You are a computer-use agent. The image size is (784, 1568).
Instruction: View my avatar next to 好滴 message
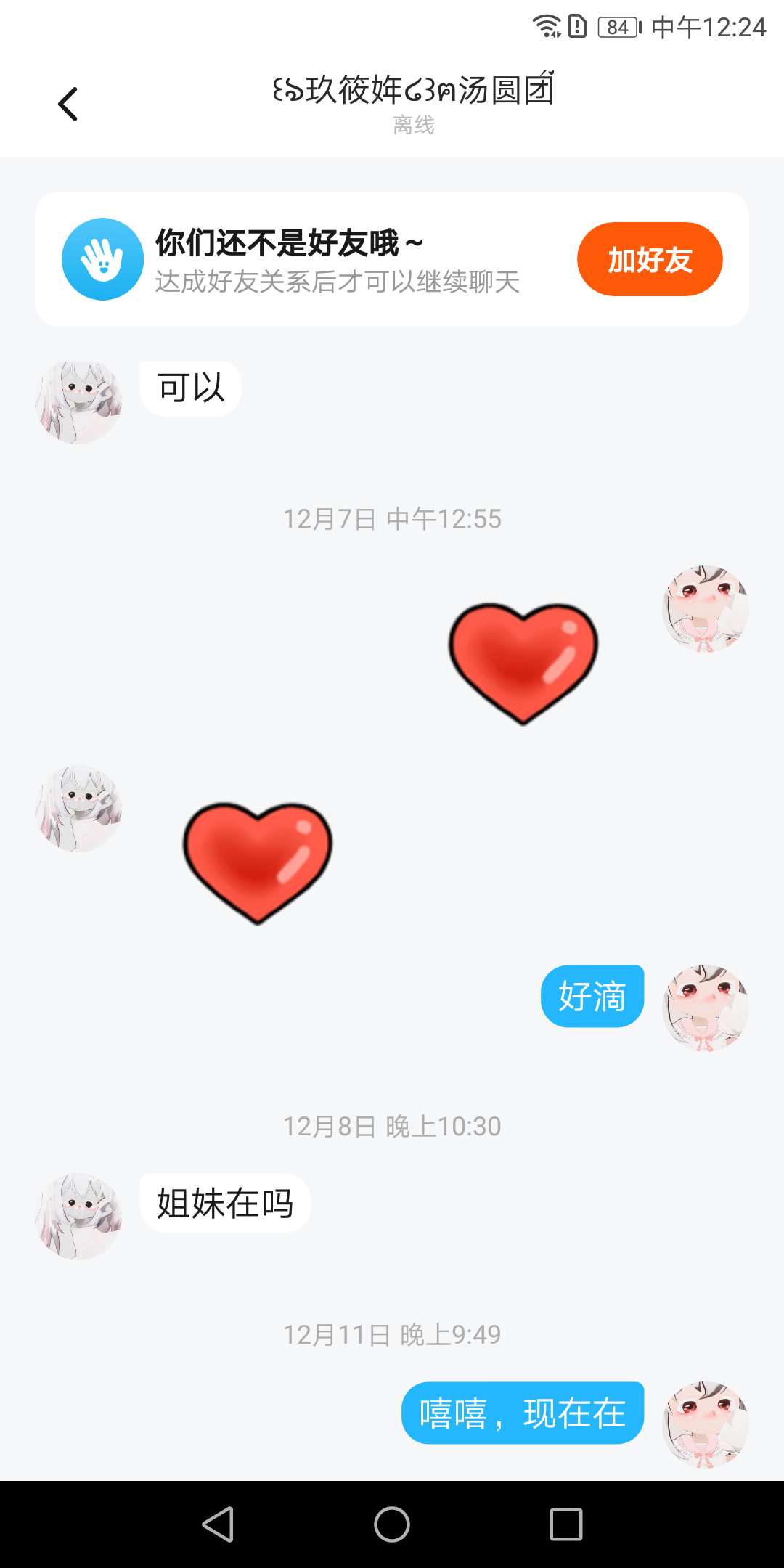coord(706,1008)
